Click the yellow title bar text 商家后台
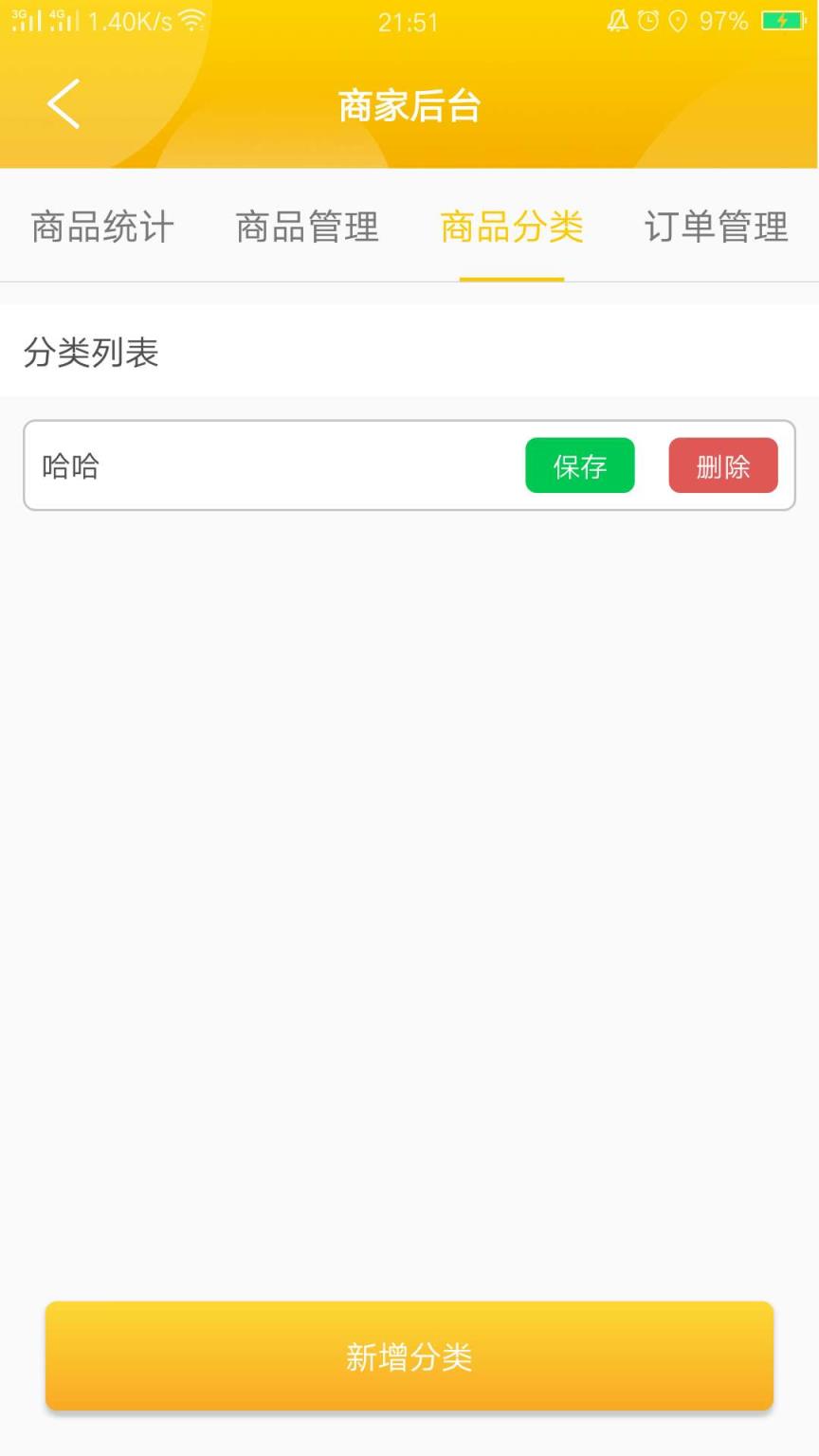This screenshot has width=819, height=1456. click(x=409, y=105)
